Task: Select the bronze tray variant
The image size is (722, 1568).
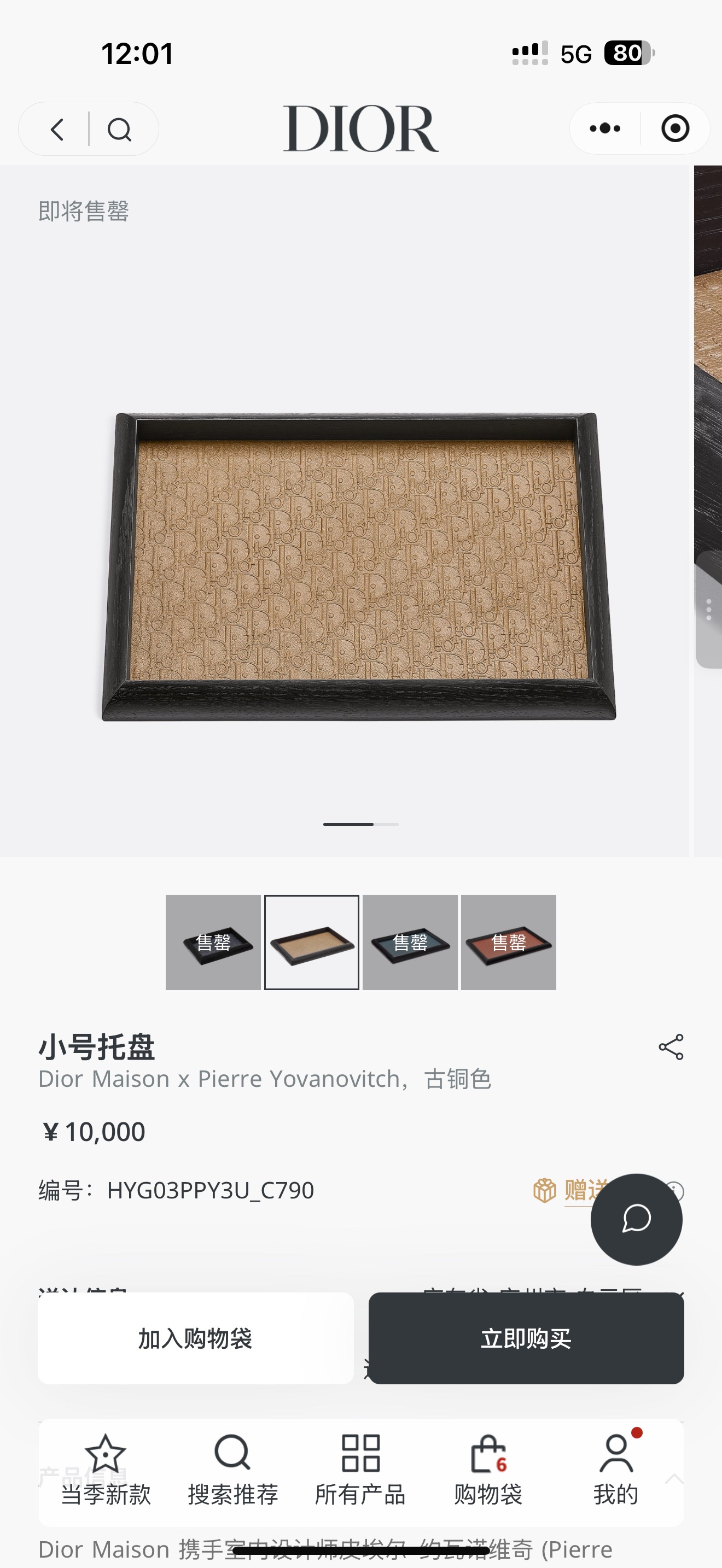Action: pos(312,942)
